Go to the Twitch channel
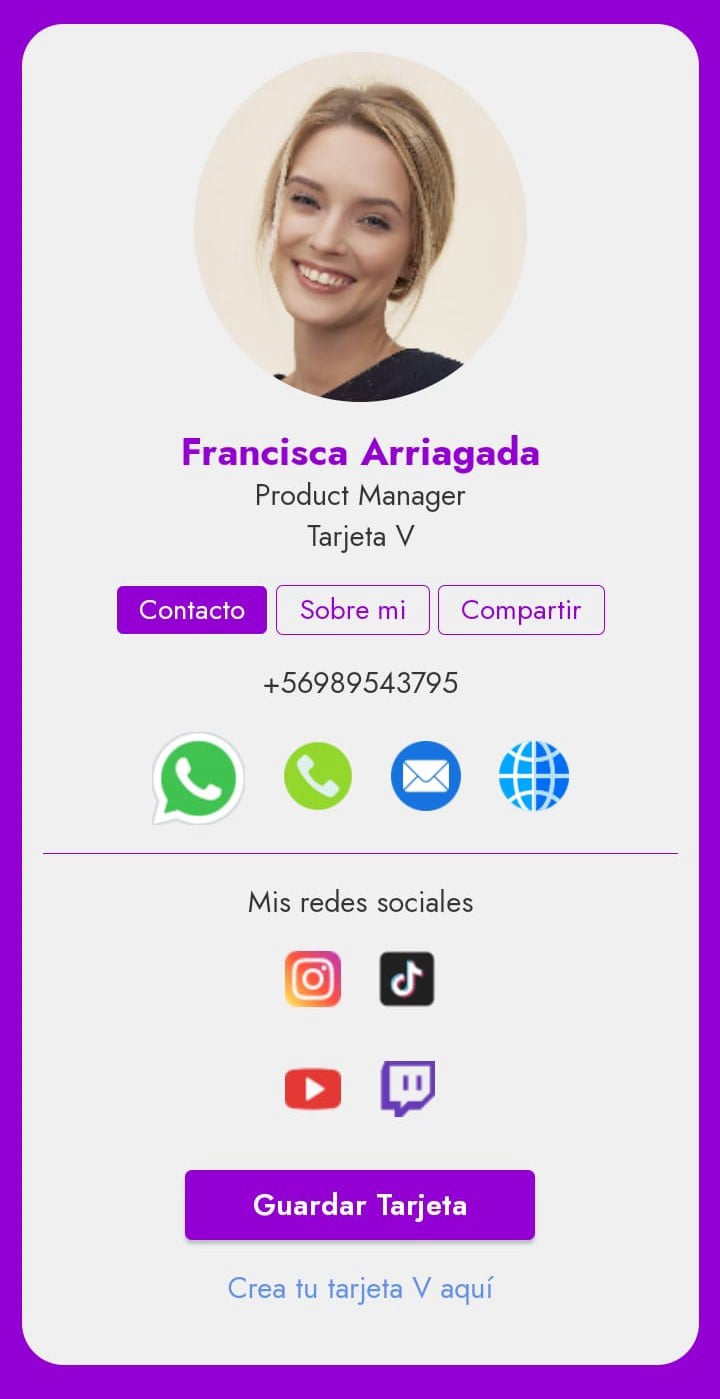The width and height of the screenshot is (720, 1399). click(x=408, y=1089)
